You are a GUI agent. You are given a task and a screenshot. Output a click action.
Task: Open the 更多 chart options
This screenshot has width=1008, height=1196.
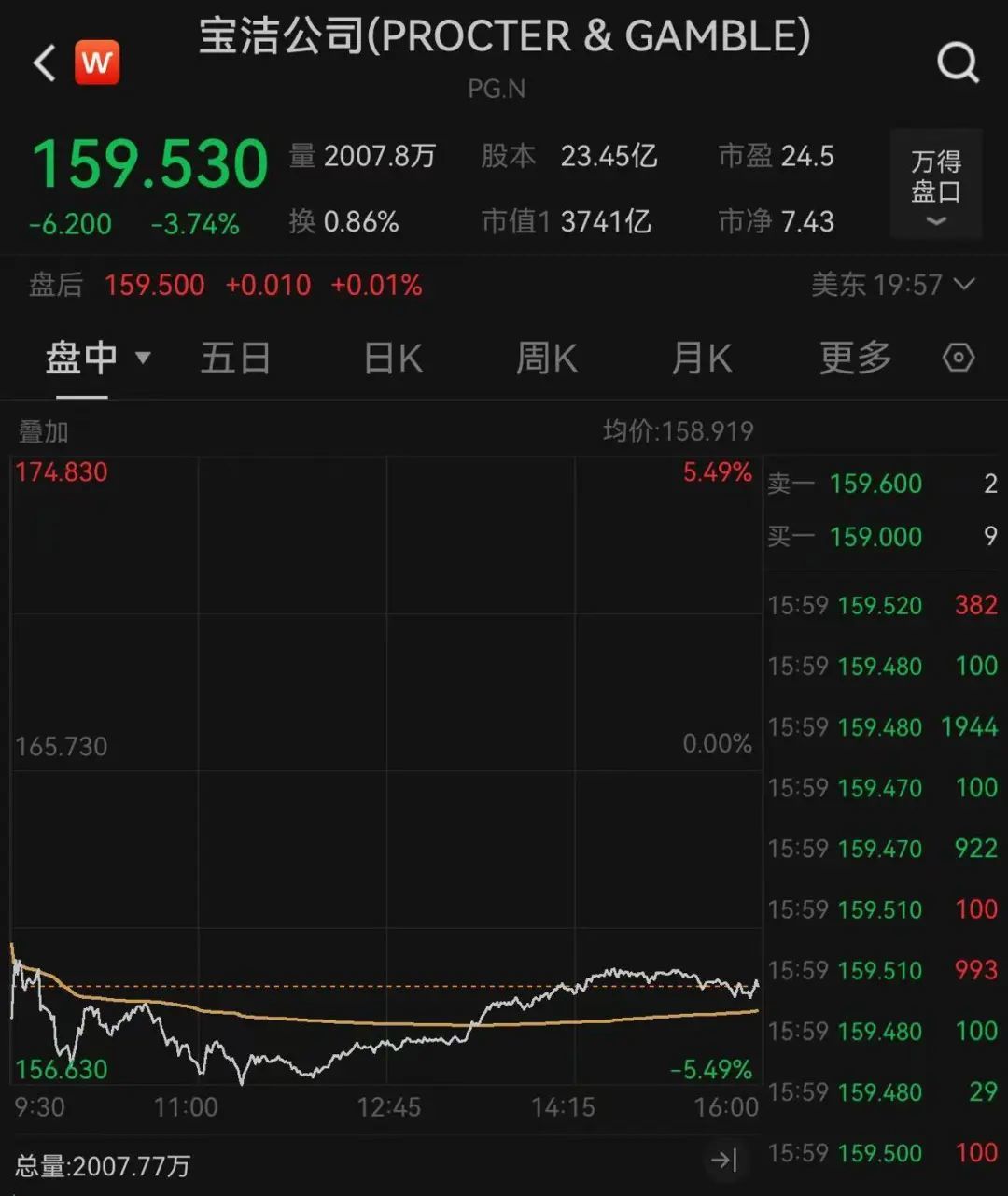tap(855, 359)
